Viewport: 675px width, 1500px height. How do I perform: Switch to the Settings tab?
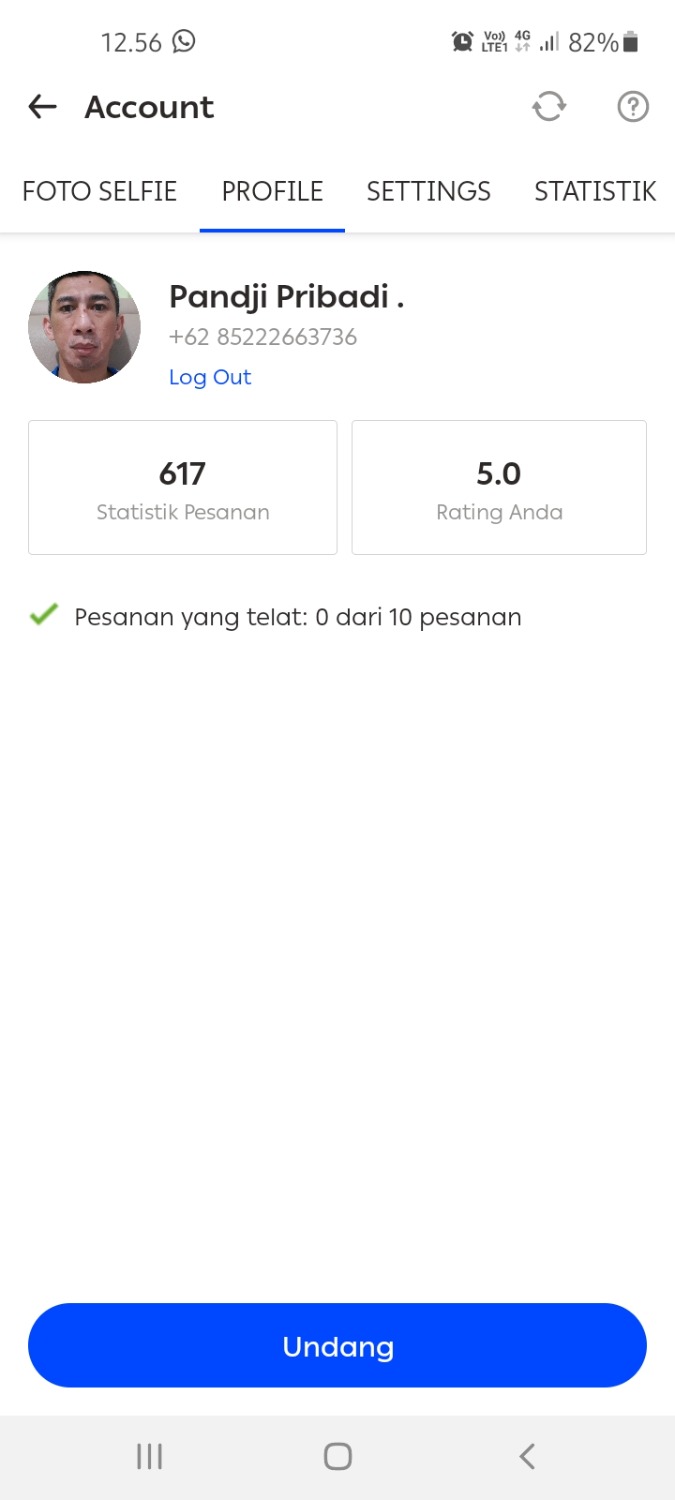[x=428, y=191]
